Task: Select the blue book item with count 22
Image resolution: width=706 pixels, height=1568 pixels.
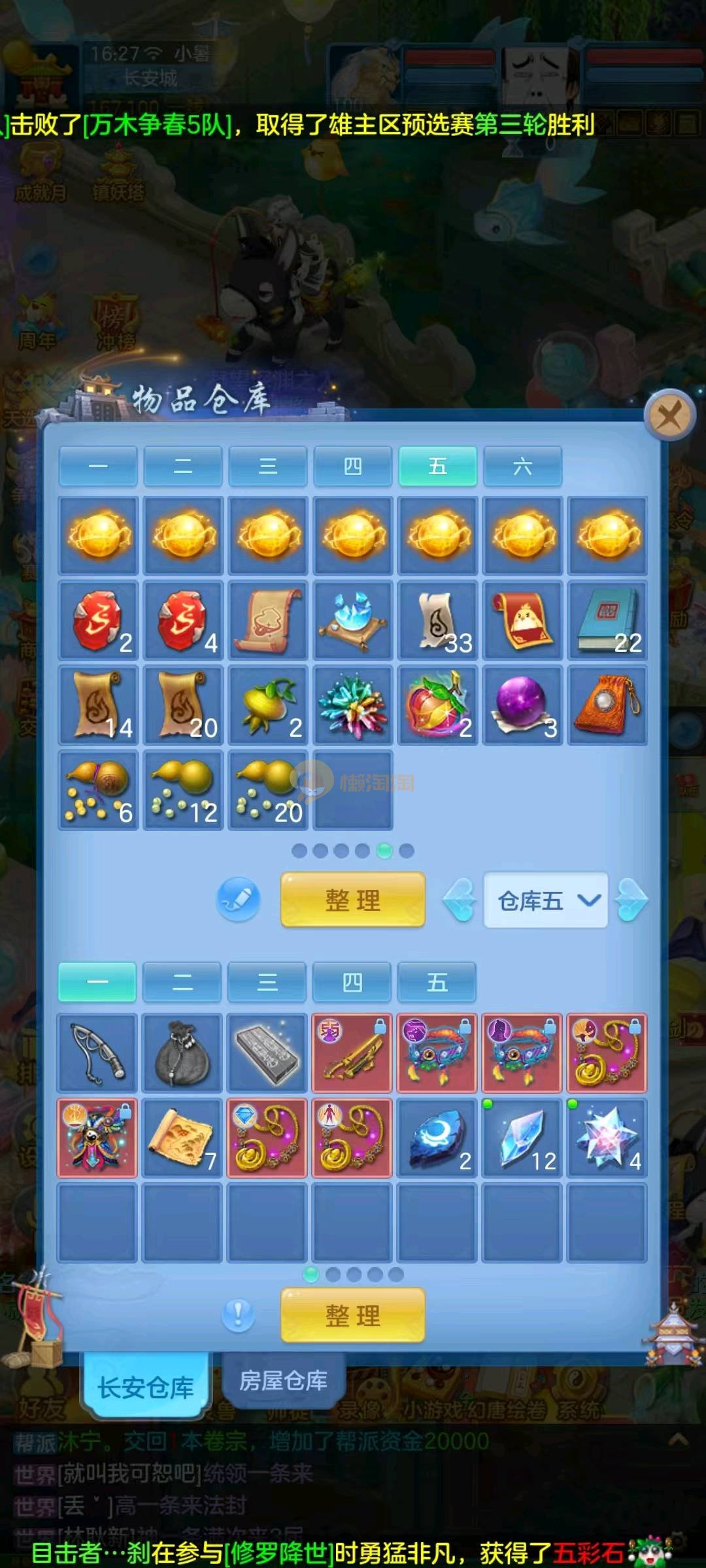Action: 607,621
